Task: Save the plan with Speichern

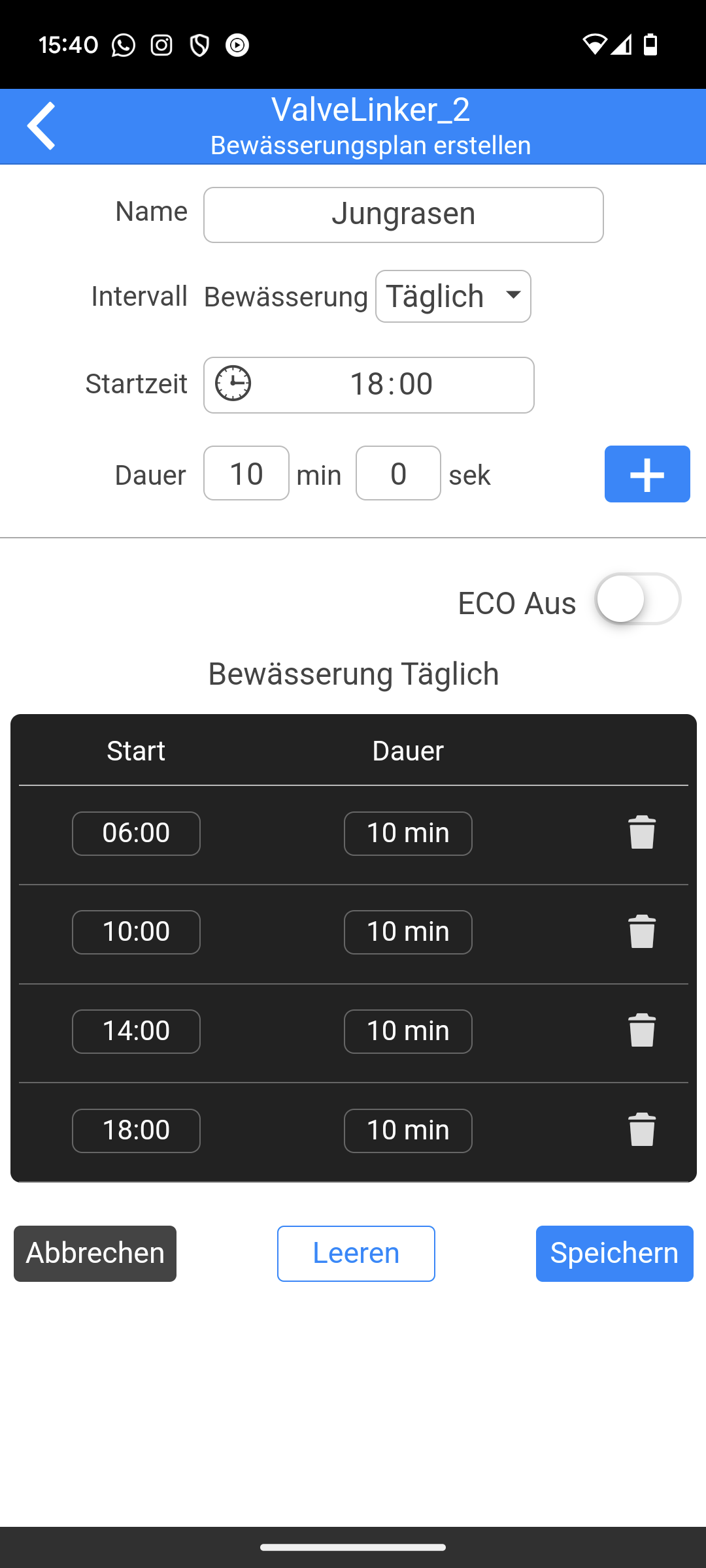Action: pos(614,1254)
